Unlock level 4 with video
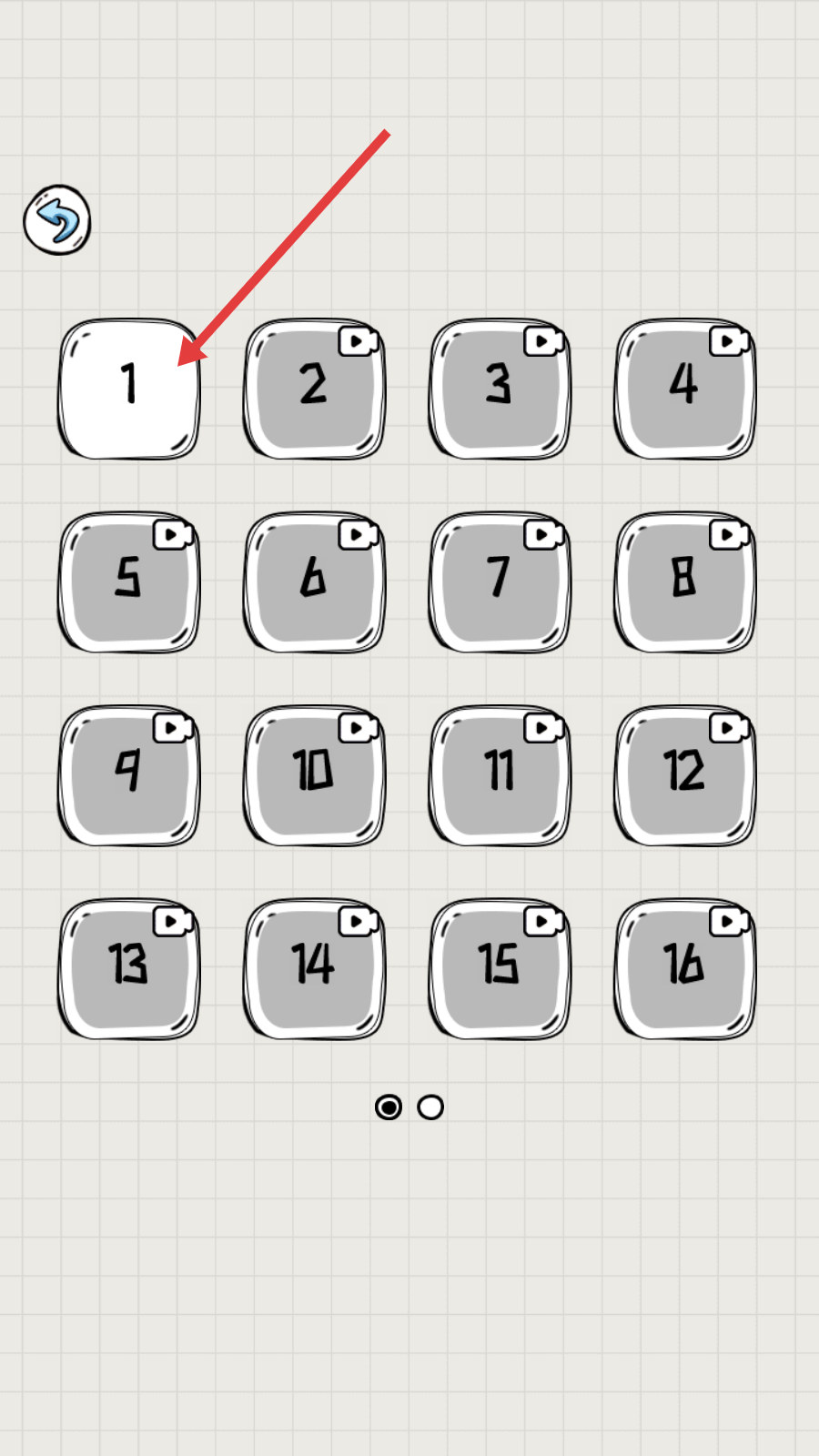Viewport: 819px width, 1456px height. pos(685,389)
